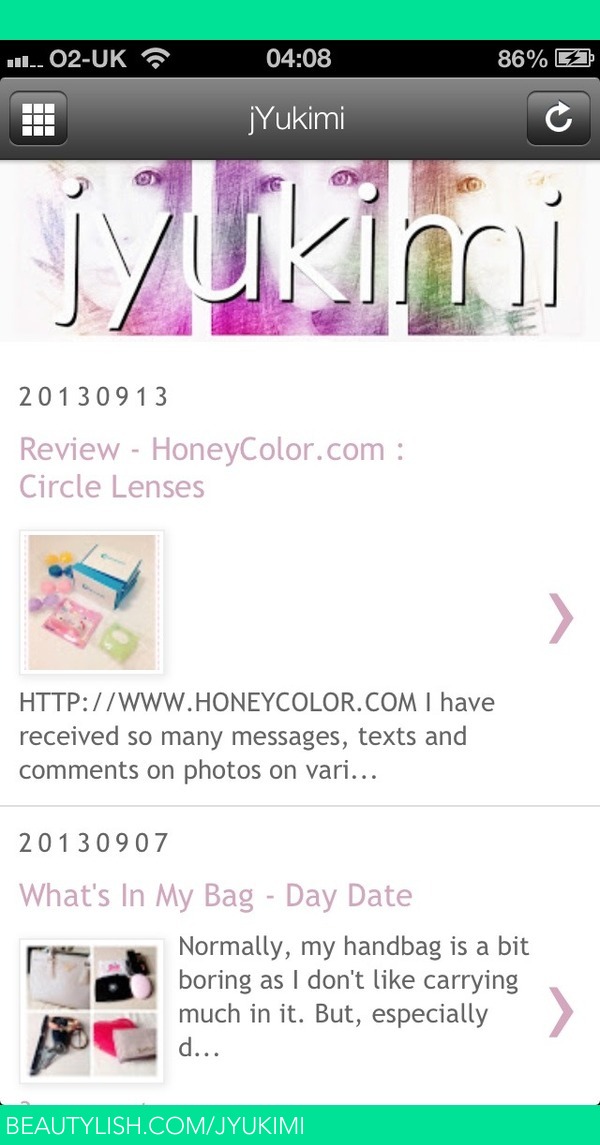Tap the chevron beside What's In My Bag
The image size is (600, 1145).
[561, 1011]
